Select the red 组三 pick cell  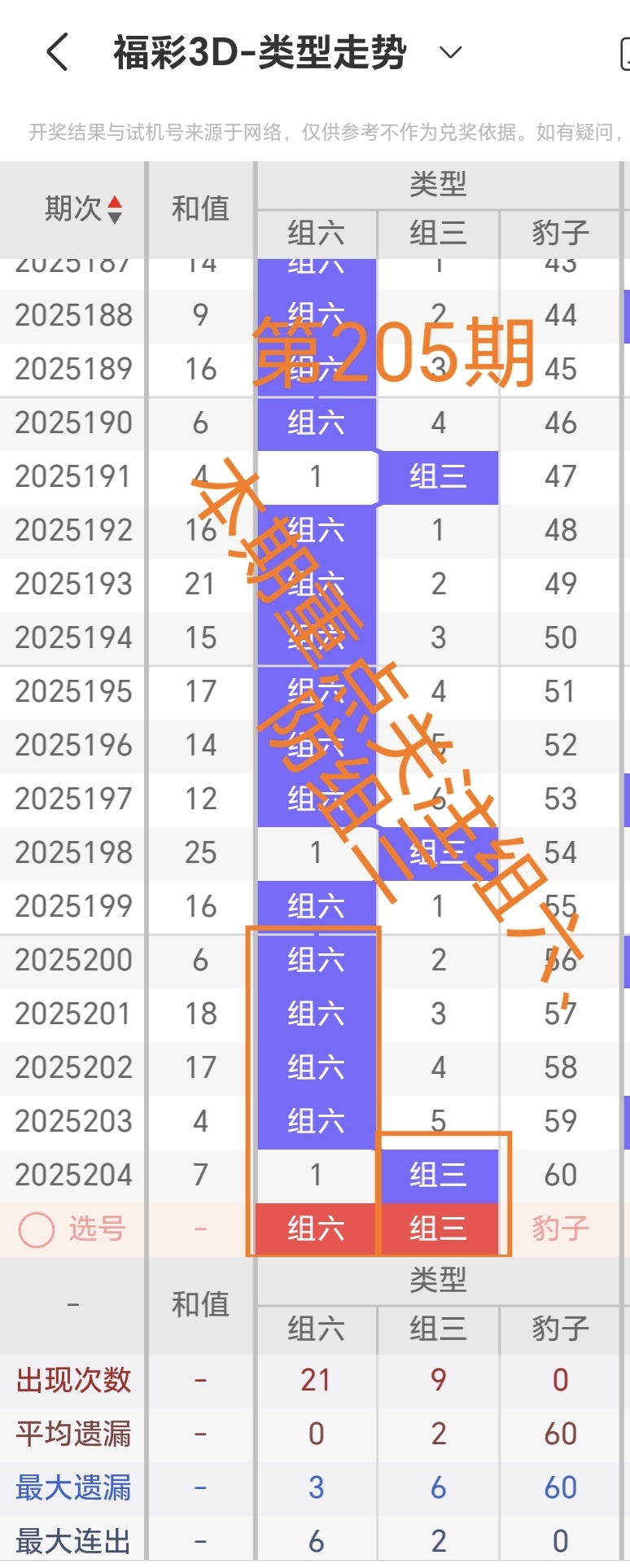(x=438, y=1228)
